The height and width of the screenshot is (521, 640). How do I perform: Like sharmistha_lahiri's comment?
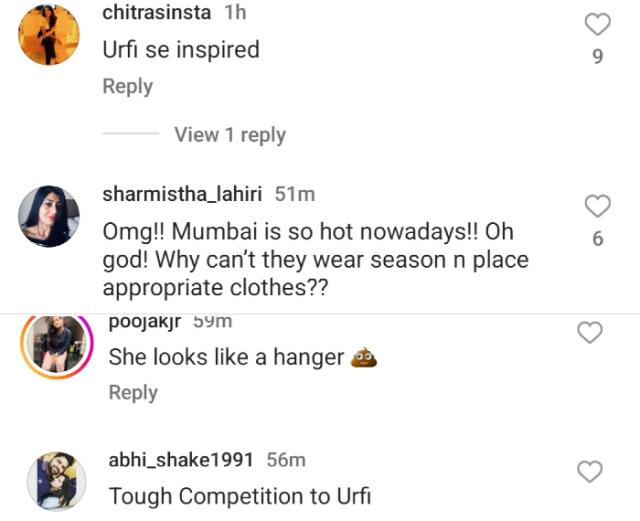(x=597, y=207)
